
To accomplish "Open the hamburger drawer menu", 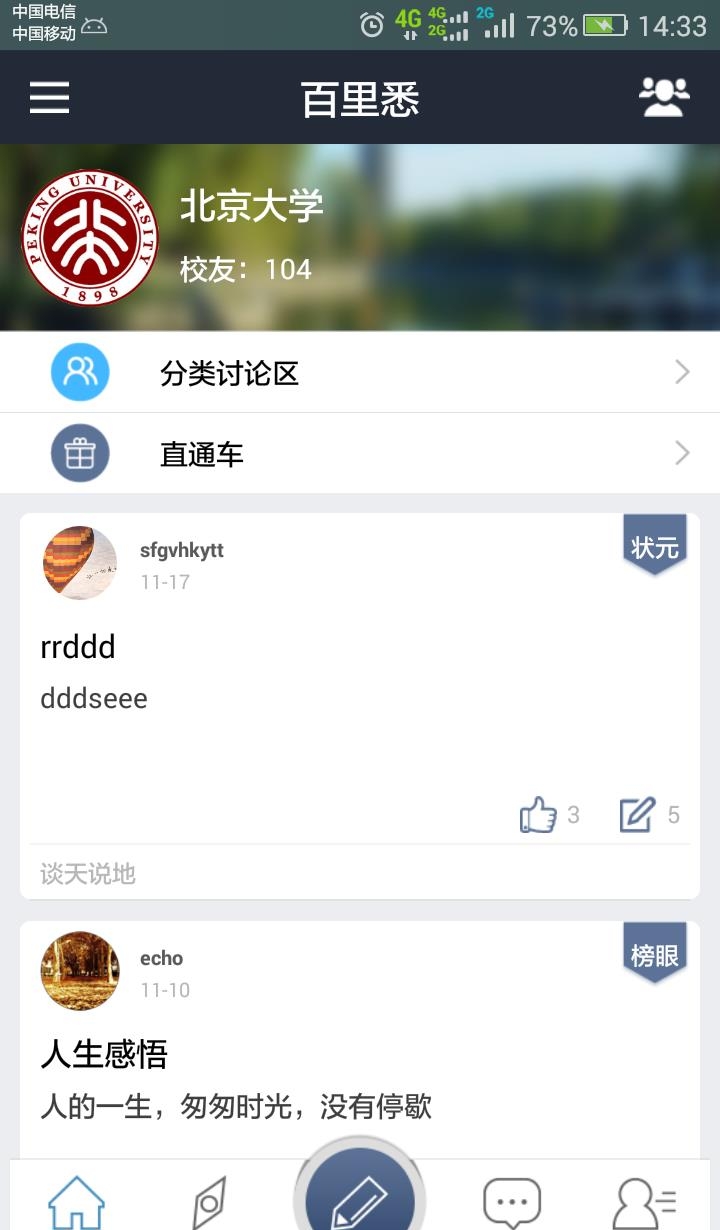I will click(x=49, y=98).
